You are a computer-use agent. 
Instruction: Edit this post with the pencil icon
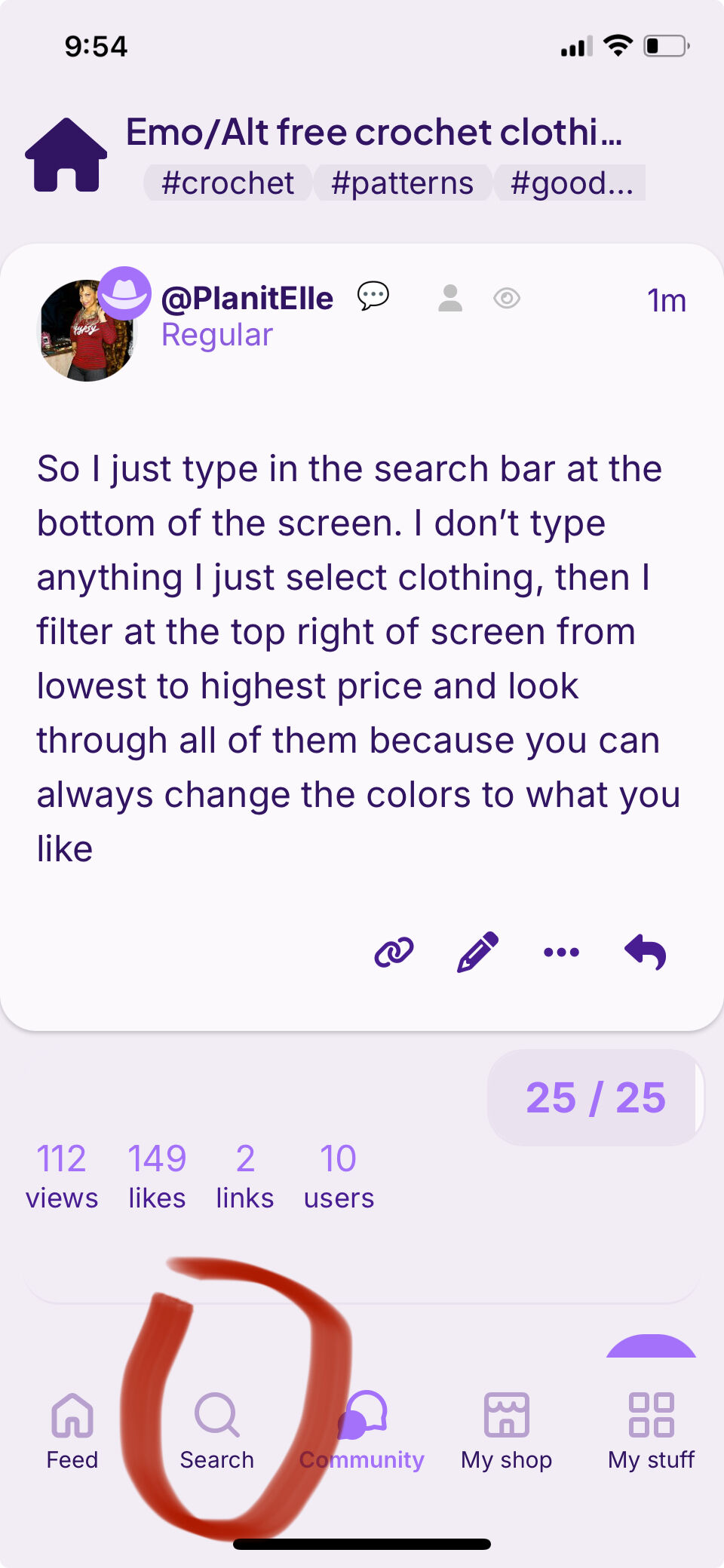478,953
